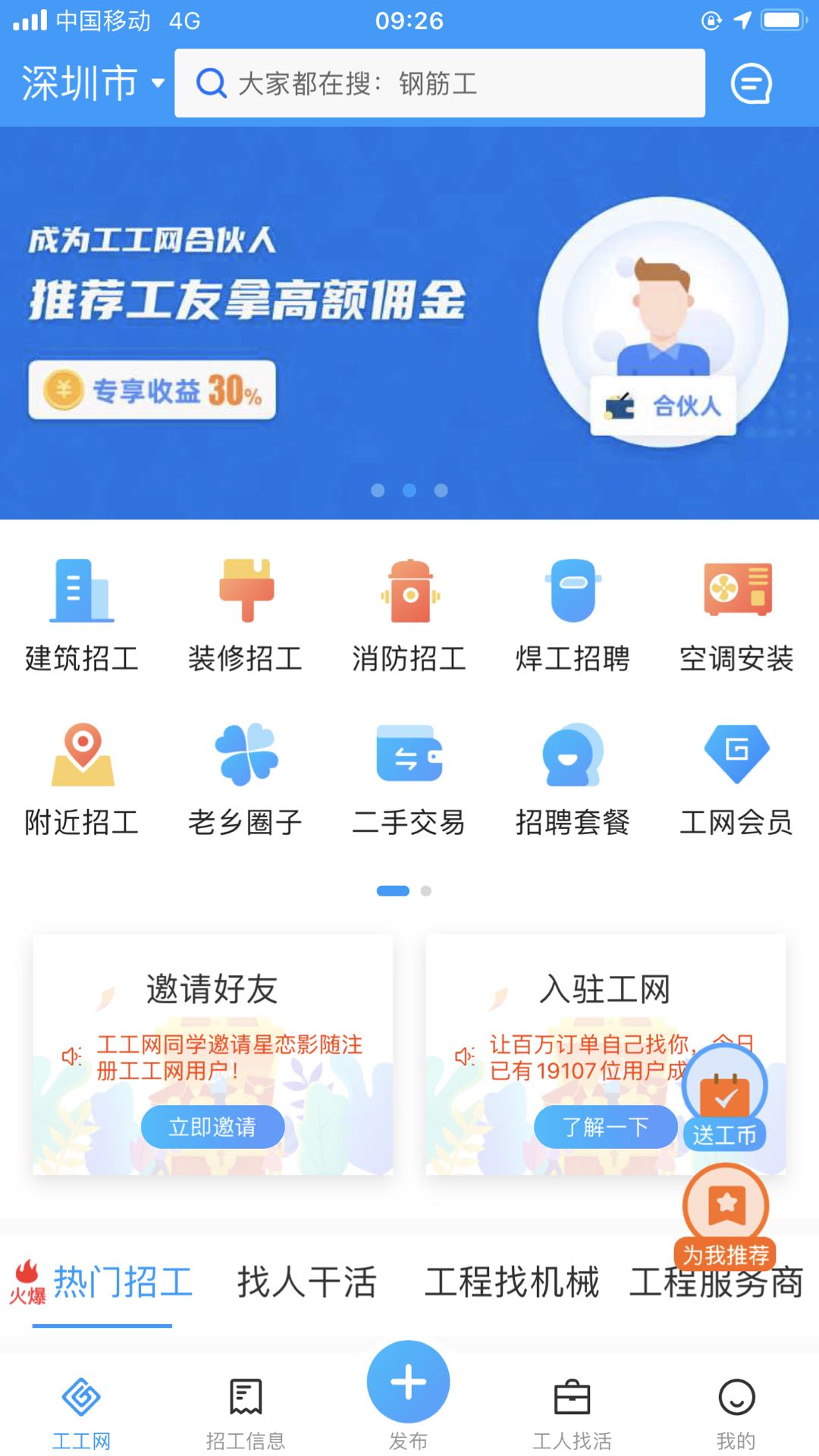The height and width of the screenshot is (1456, 819).
Task: Open 消防招工 category
Action: 409,616
